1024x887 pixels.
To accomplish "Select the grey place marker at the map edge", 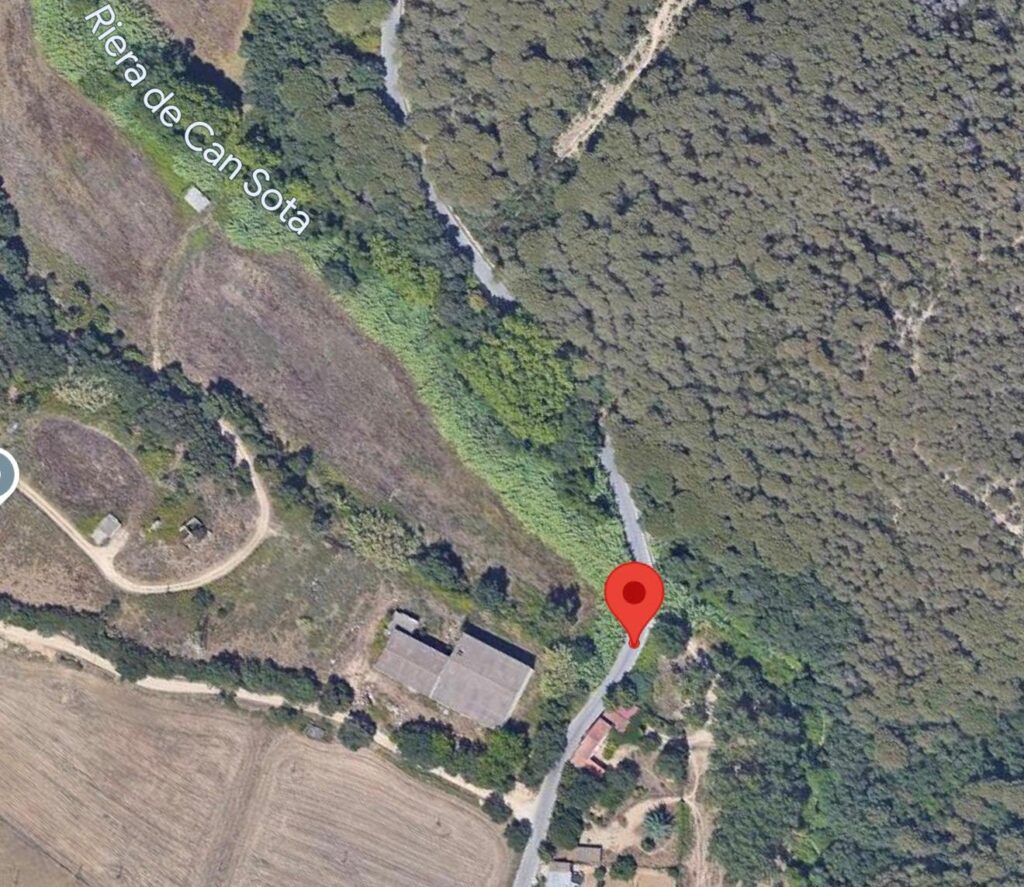I will (5, 475).
